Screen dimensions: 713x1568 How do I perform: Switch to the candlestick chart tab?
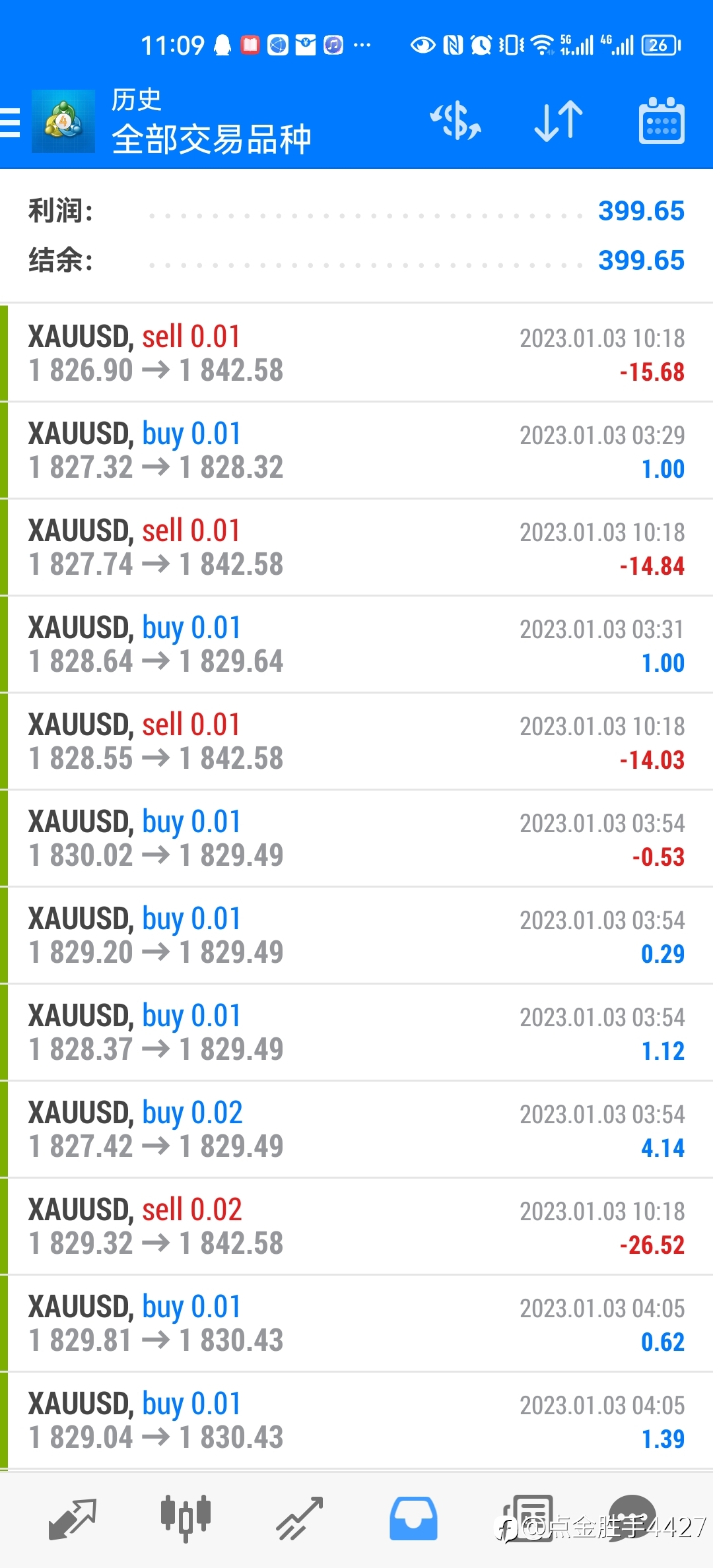point(186,1519)
